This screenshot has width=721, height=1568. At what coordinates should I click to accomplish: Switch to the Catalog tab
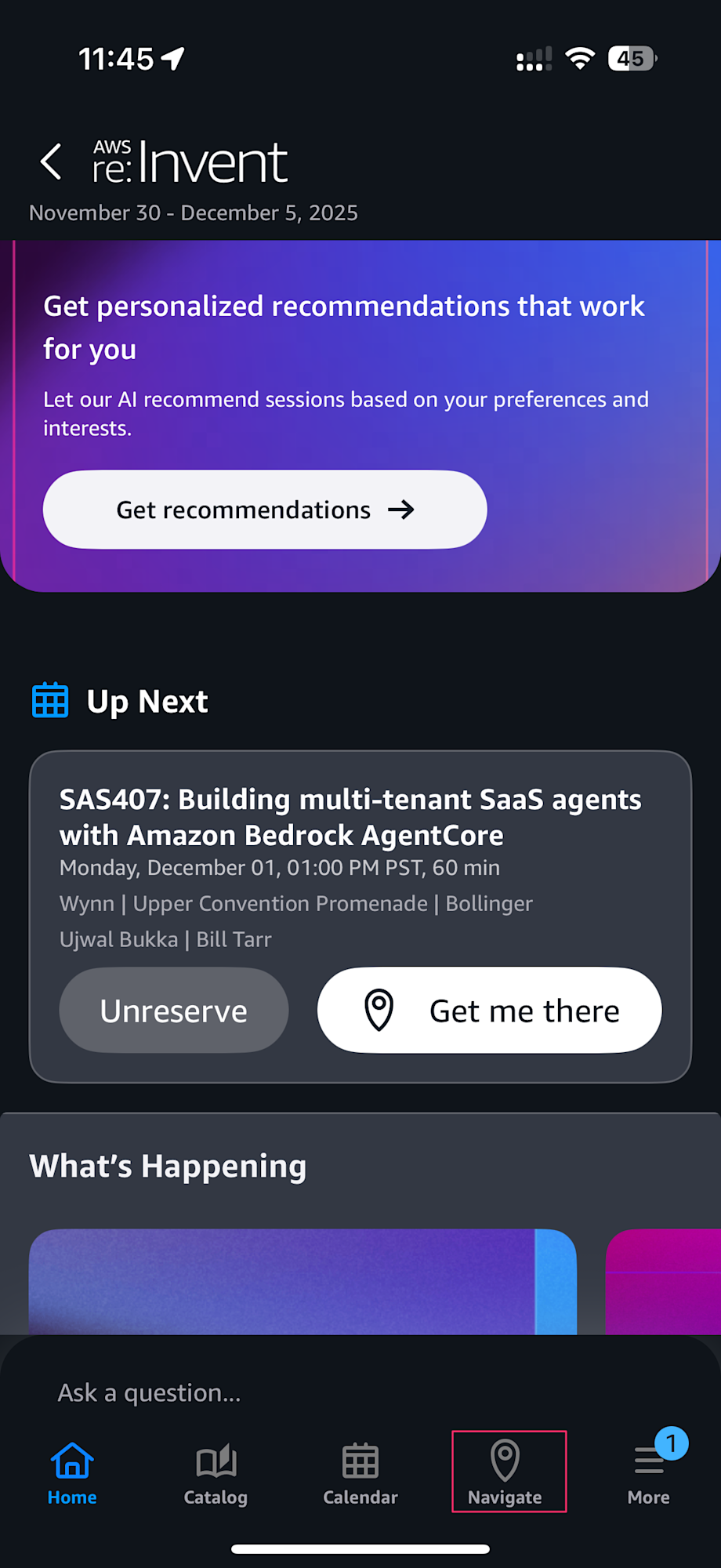(x=216, y=1473)
